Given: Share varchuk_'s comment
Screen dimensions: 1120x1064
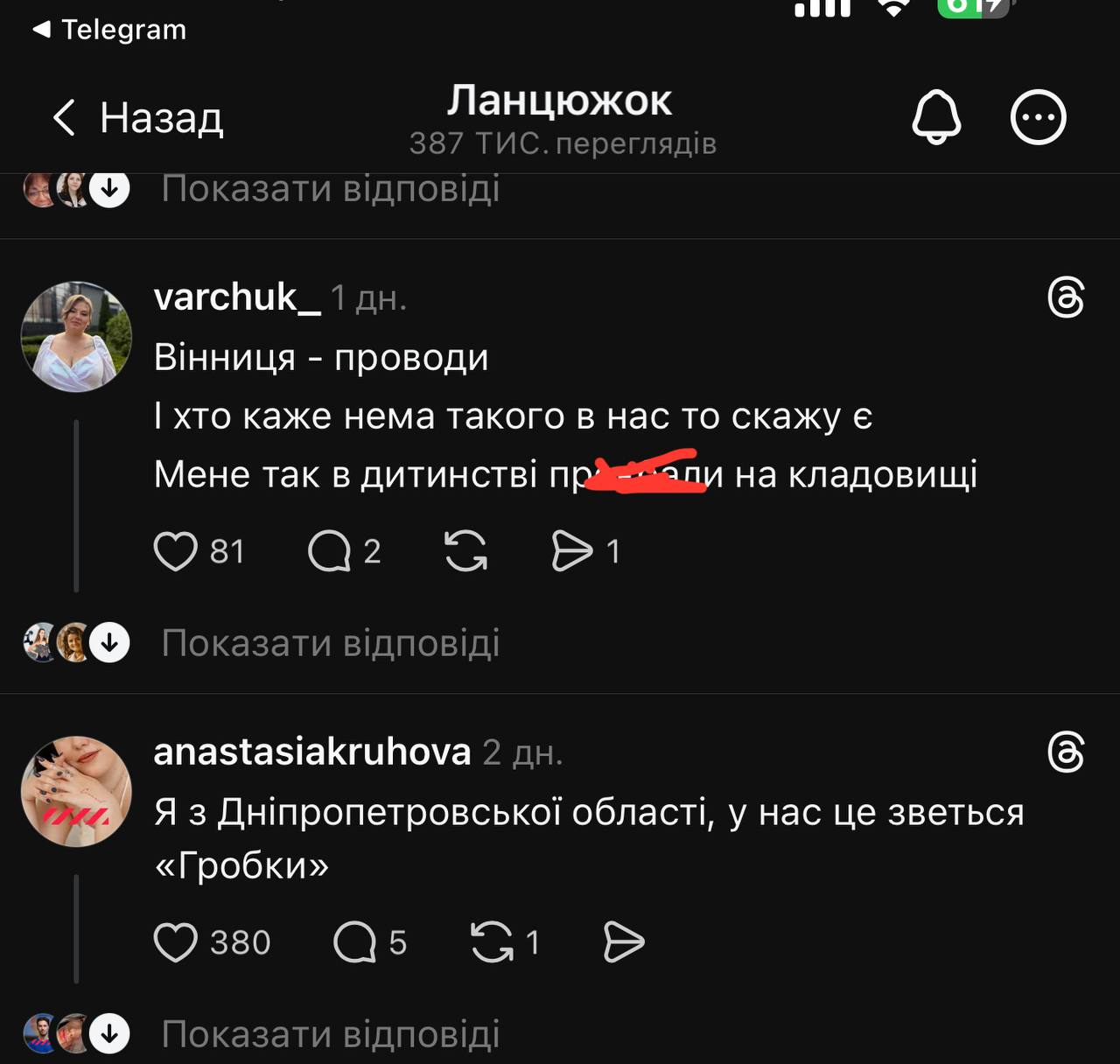Looking at the screenshot, I should pyautogui.click(x=571, y=551).
